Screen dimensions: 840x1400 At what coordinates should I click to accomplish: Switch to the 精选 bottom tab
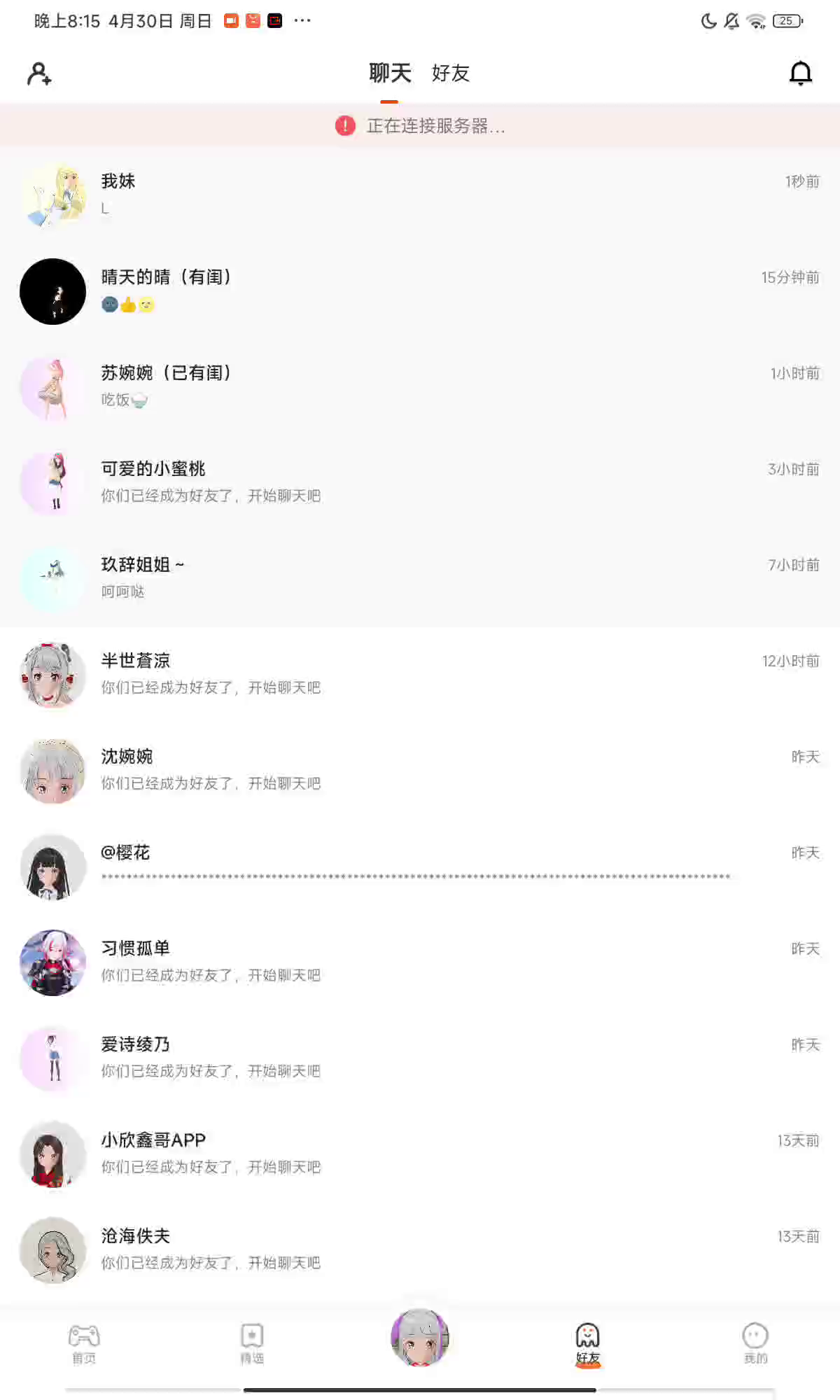[x=252, y=1344]
